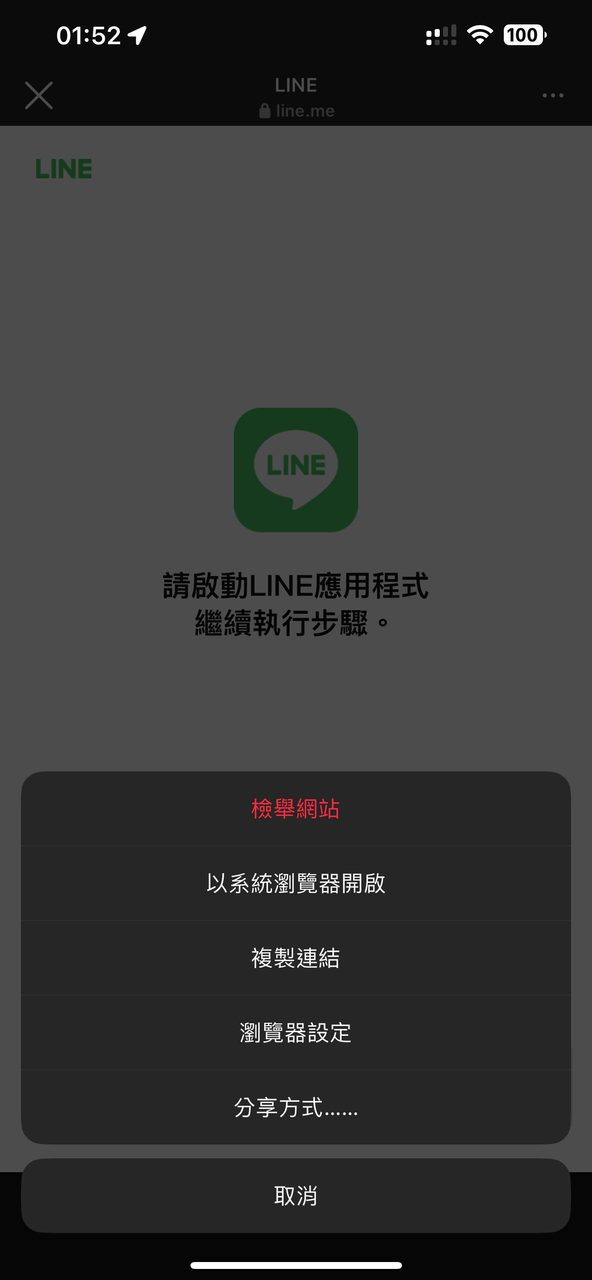Open 分享方式 share options
This screenshot has width=592, height=1280.
tap(296, 1107)
